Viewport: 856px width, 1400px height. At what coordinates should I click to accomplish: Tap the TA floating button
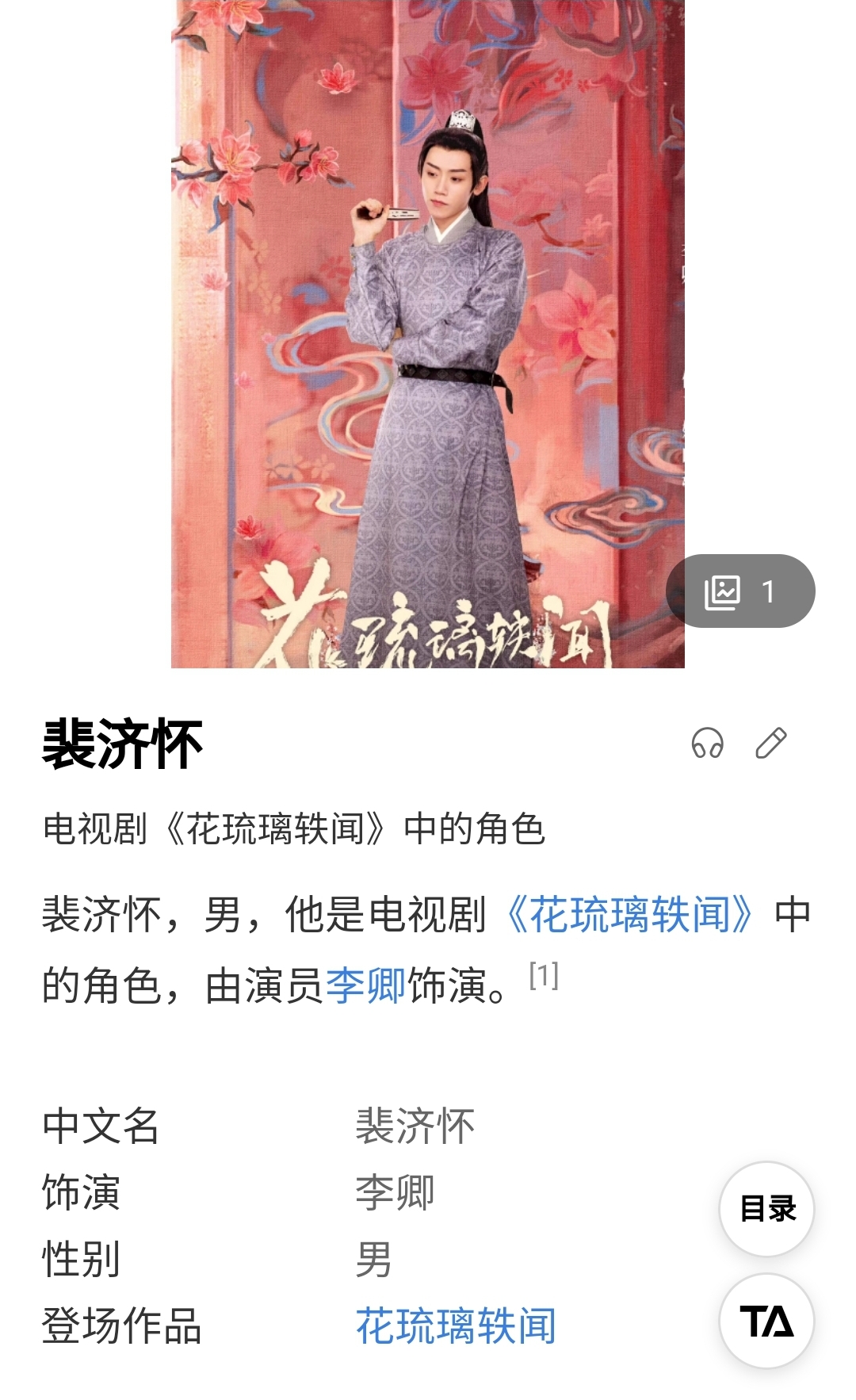point(766,1322)
